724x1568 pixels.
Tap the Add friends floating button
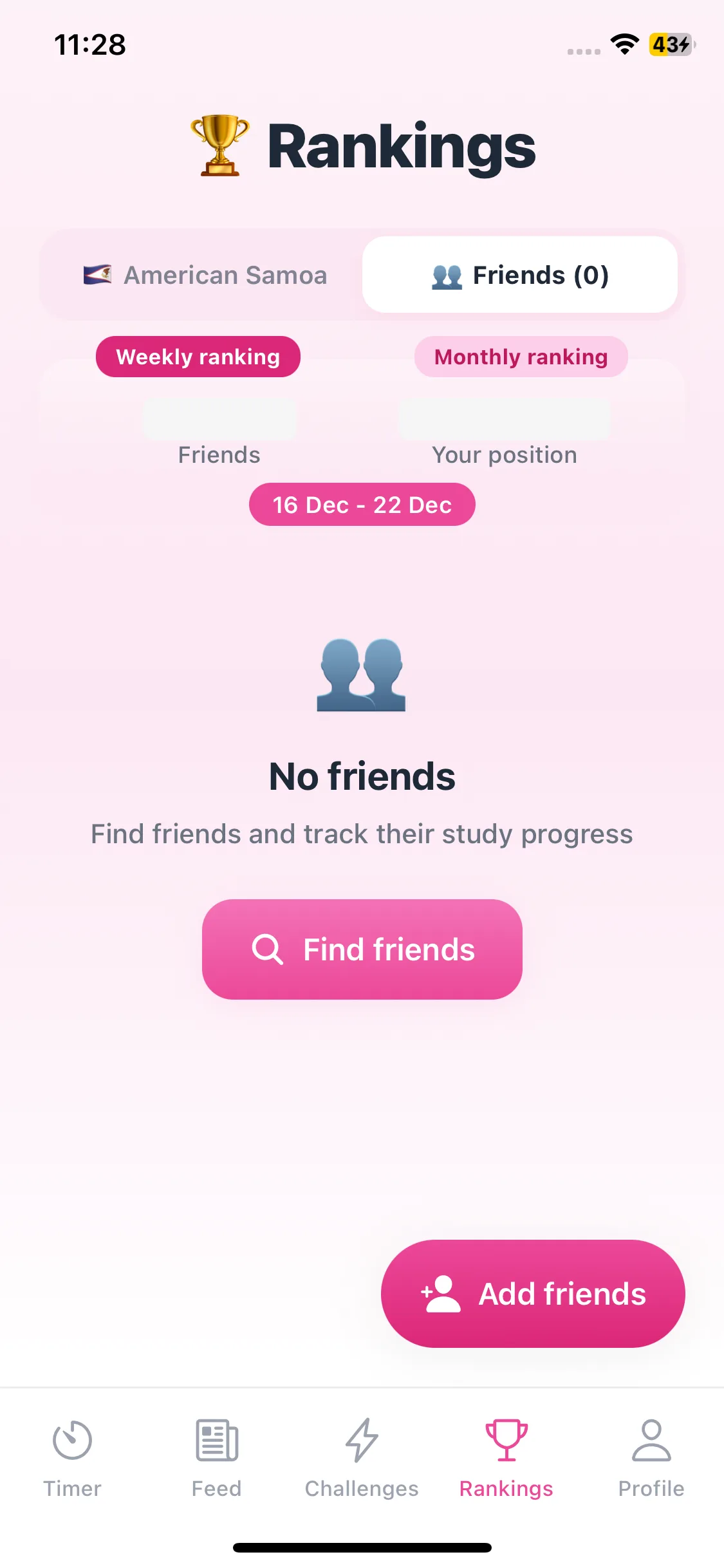(x=533, y=1294)
